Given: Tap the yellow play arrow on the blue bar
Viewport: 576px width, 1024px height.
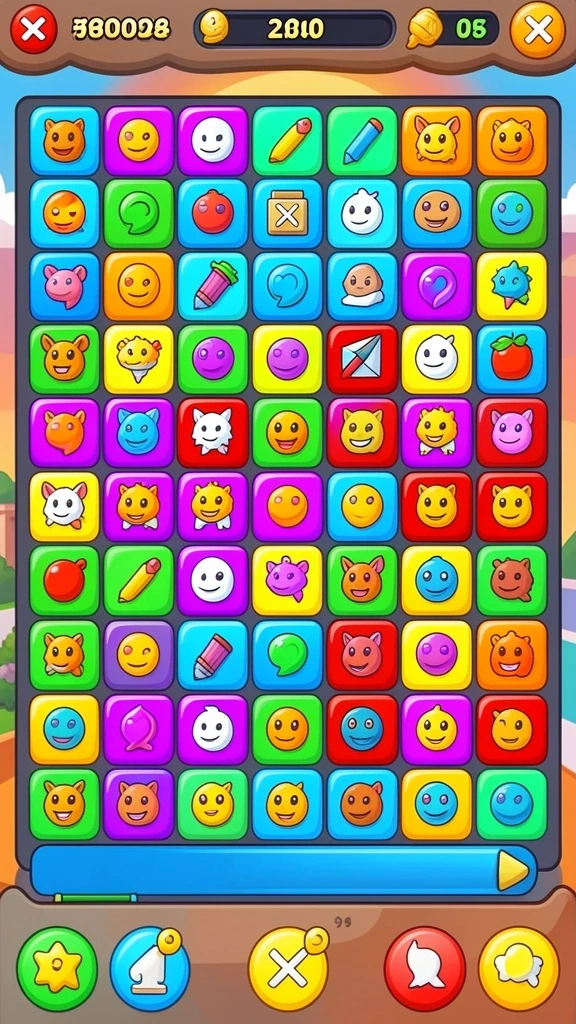Looking at the screenshot, I should (x=513, y=871).
